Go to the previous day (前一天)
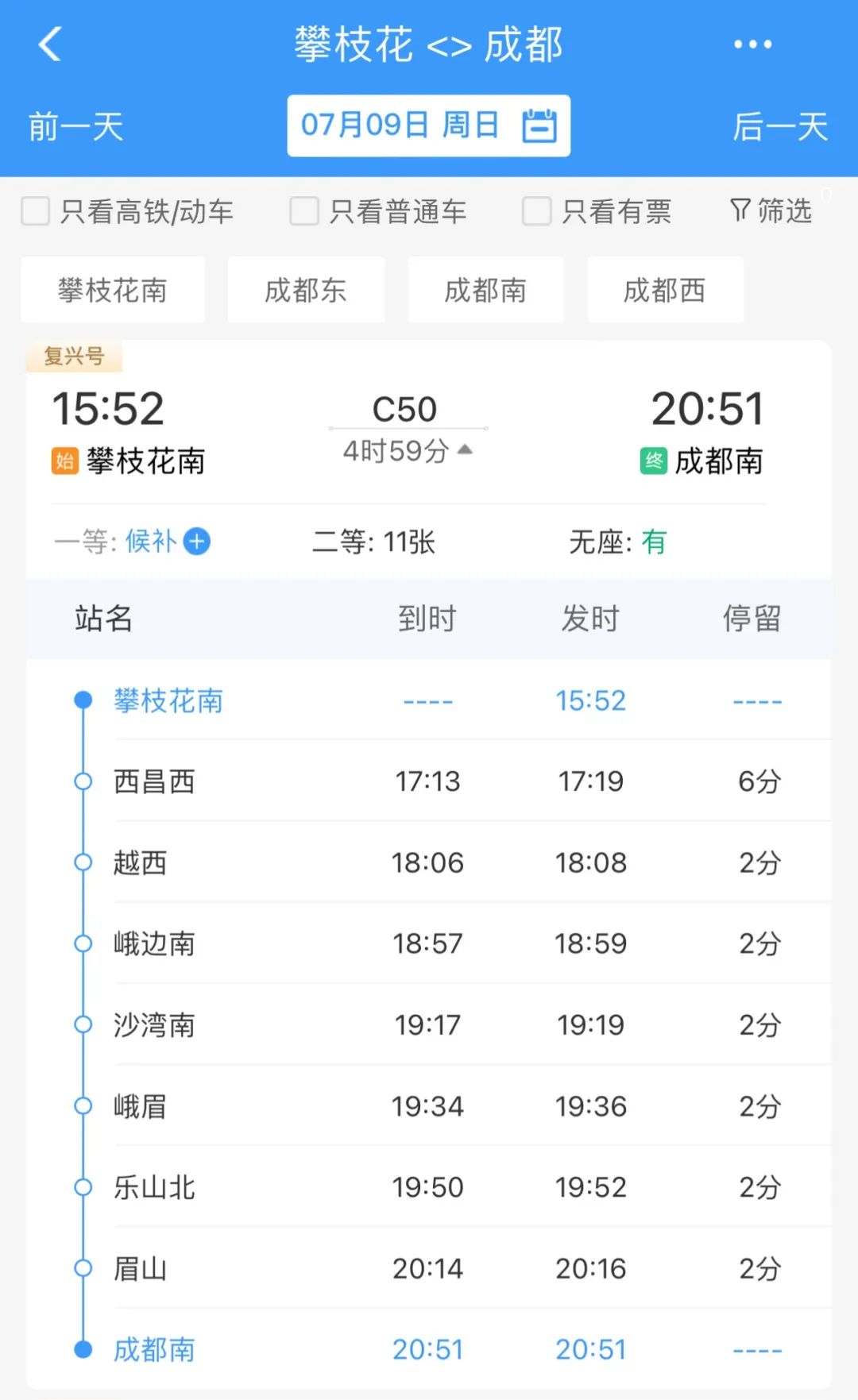The height and width of the screenshot is (1400, 858). click(x=76, y=127)
